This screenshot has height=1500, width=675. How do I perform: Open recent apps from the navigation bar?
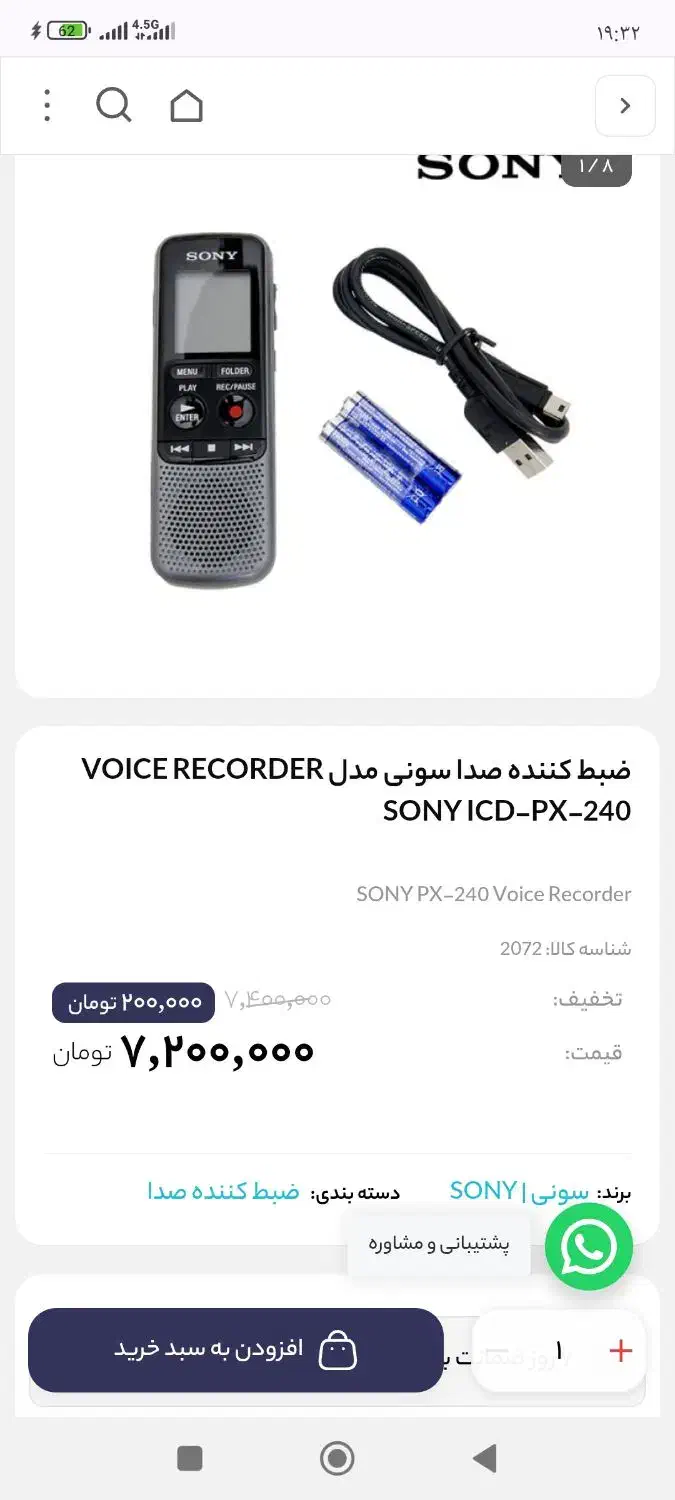pos(190,1458)
